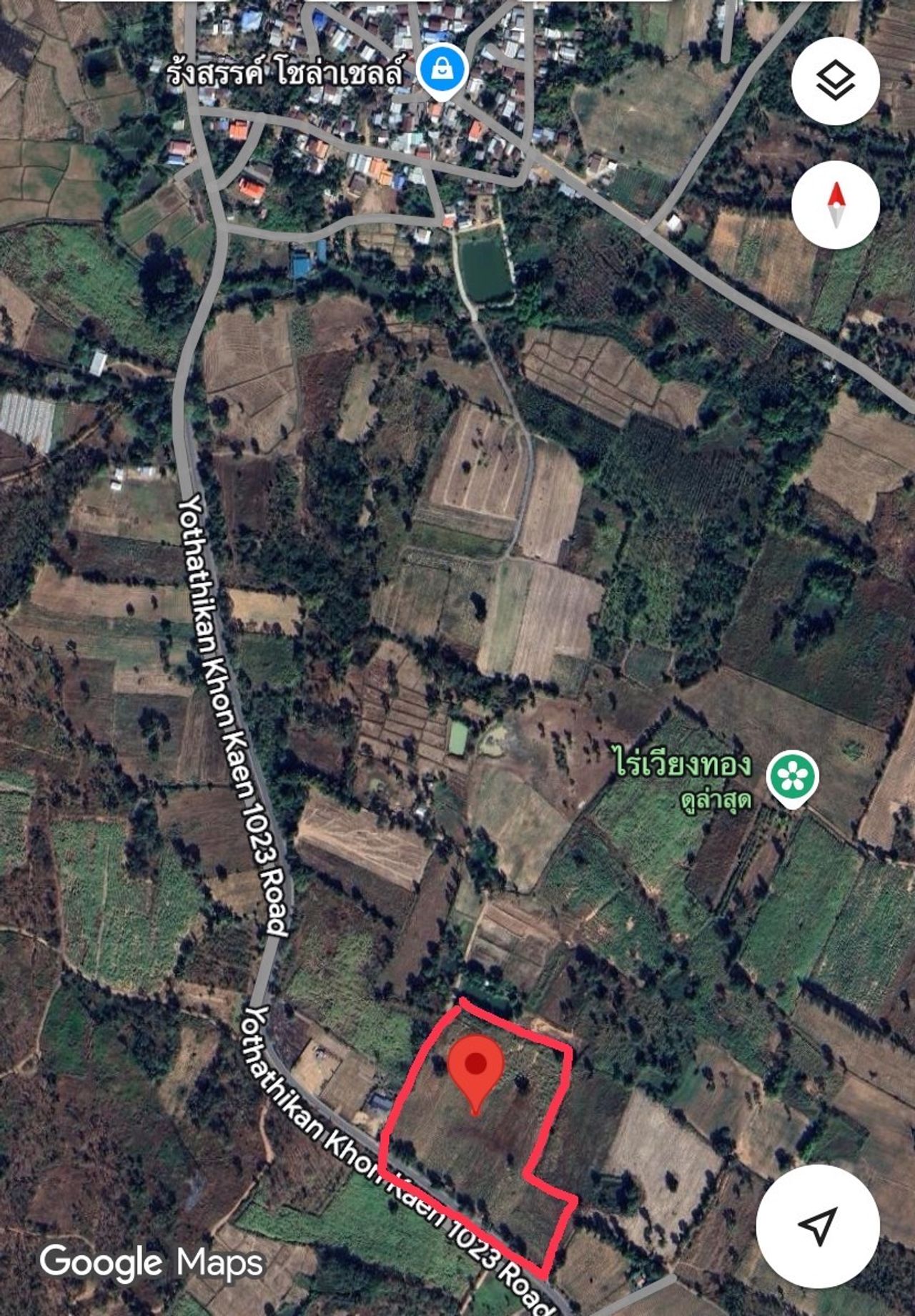Open the รังสรรค์ โซล่าเซลล์ shop marker
Viewport: 915px width, 1316px height.
click(x=442, y=71)
